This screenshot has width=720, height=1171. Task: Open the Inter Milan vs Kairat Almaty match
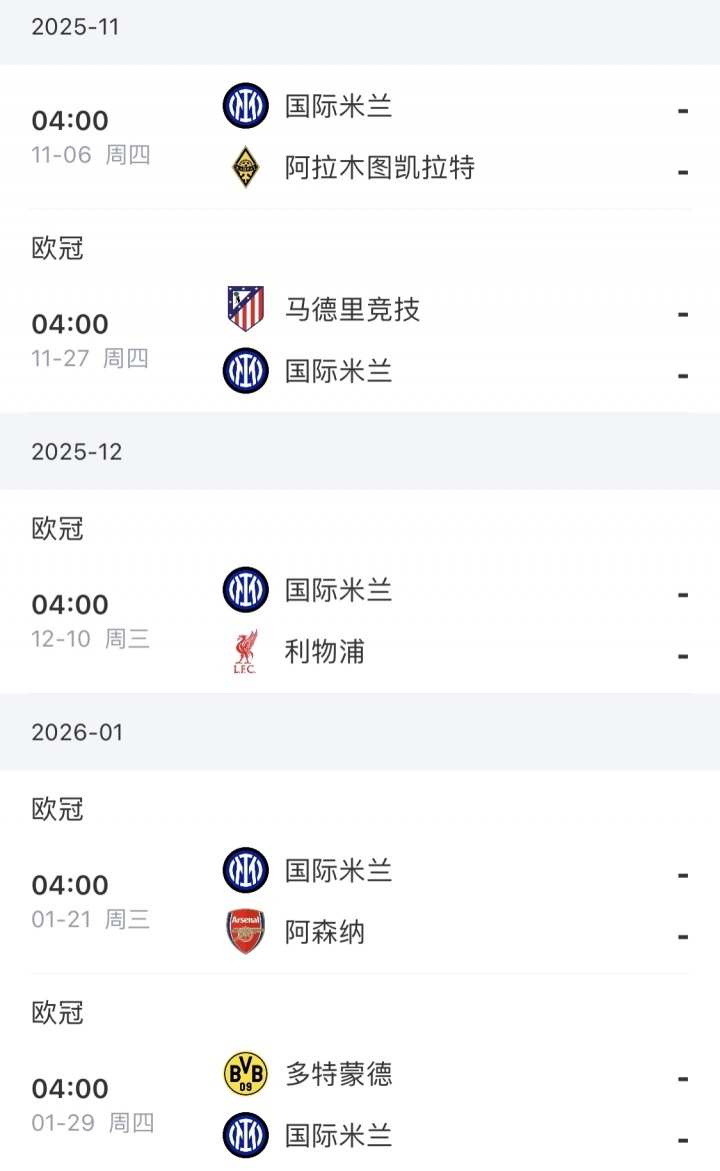pyautogui.click(x=360, y=137)
